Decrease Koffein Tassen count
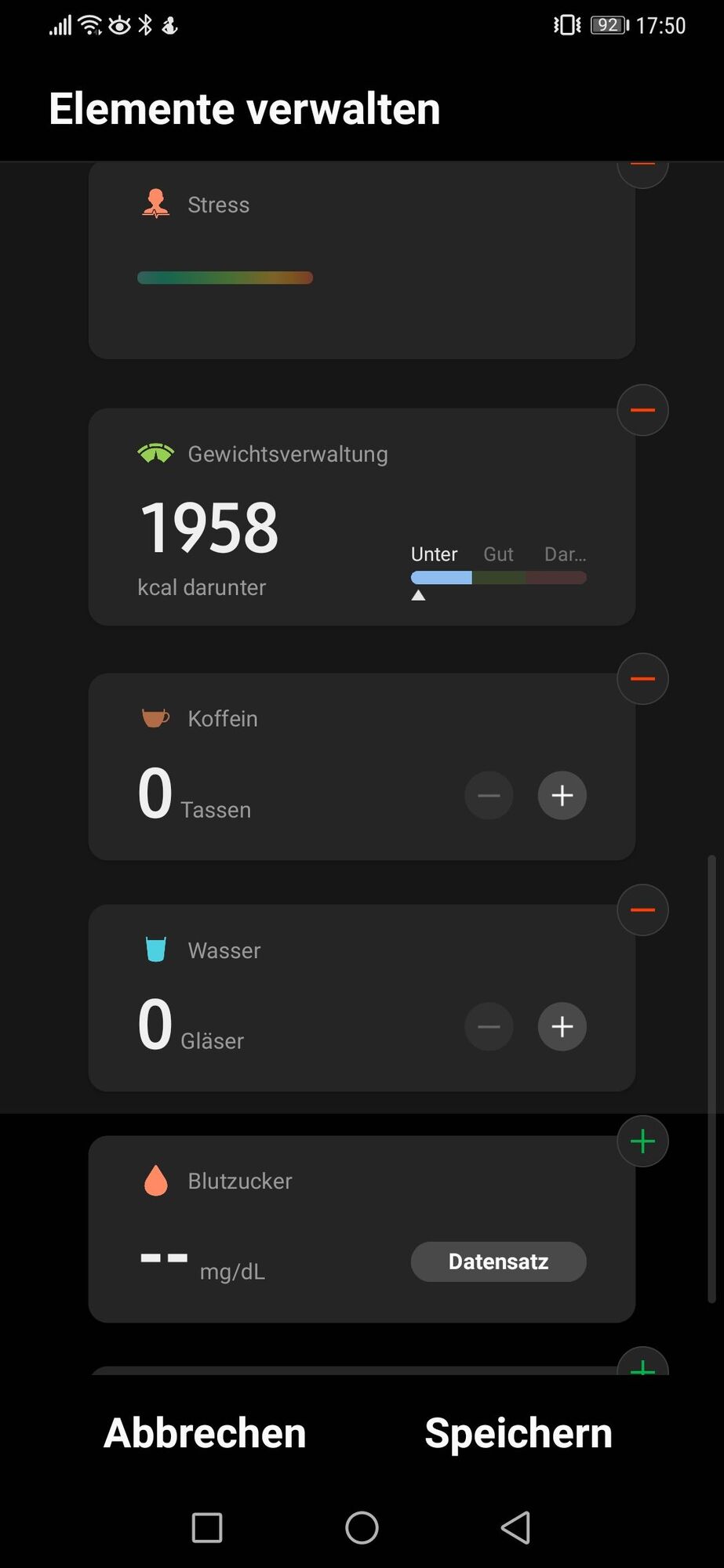 [489, 795]
